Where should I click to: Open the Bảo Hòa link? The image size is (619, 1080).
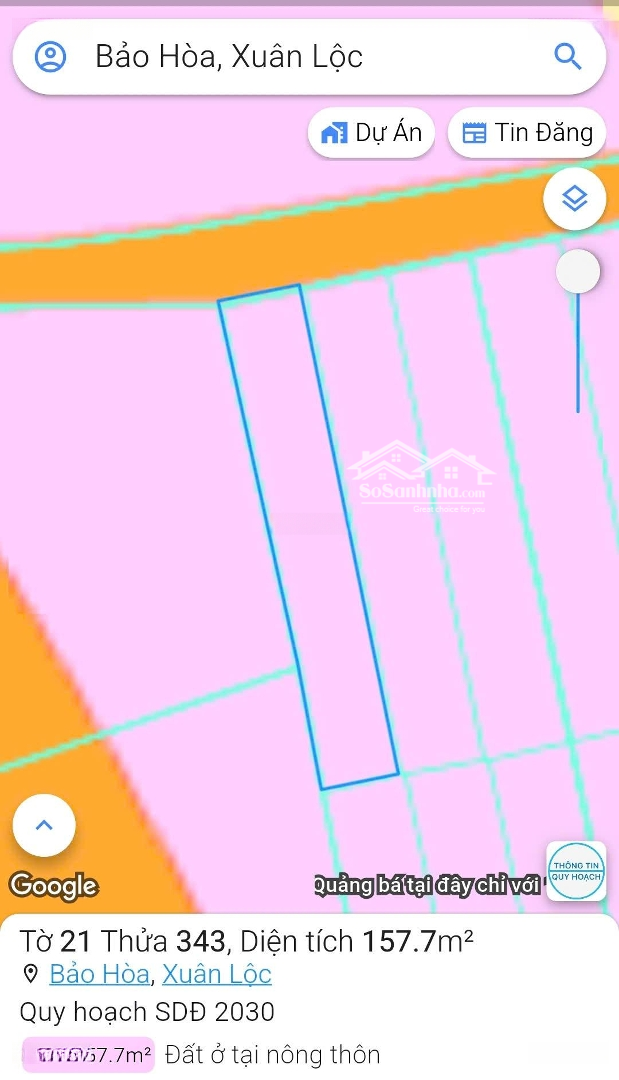pos(99,974)
